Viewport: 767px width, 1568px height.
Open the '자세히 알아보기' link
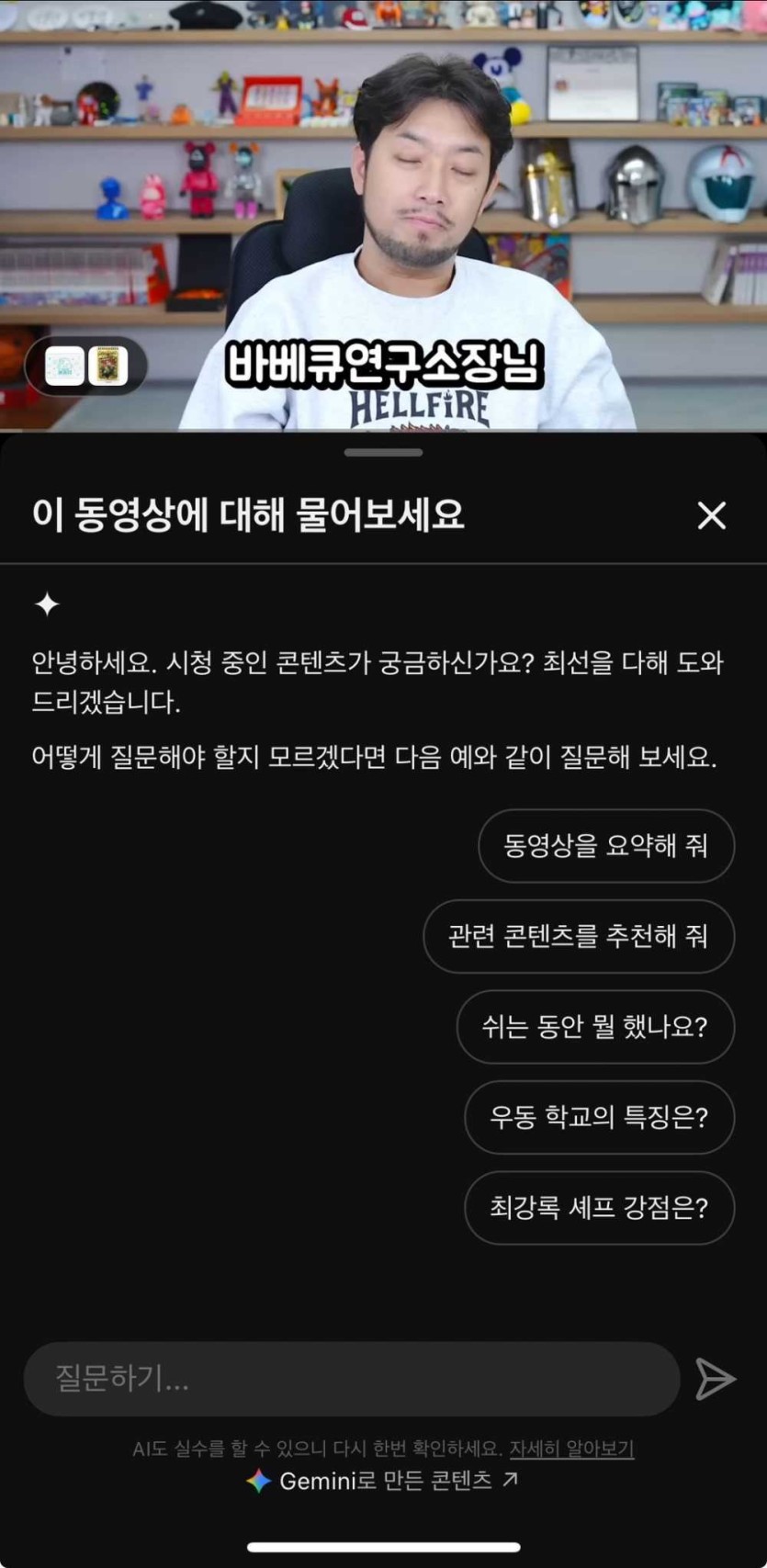coord(571,1449)
